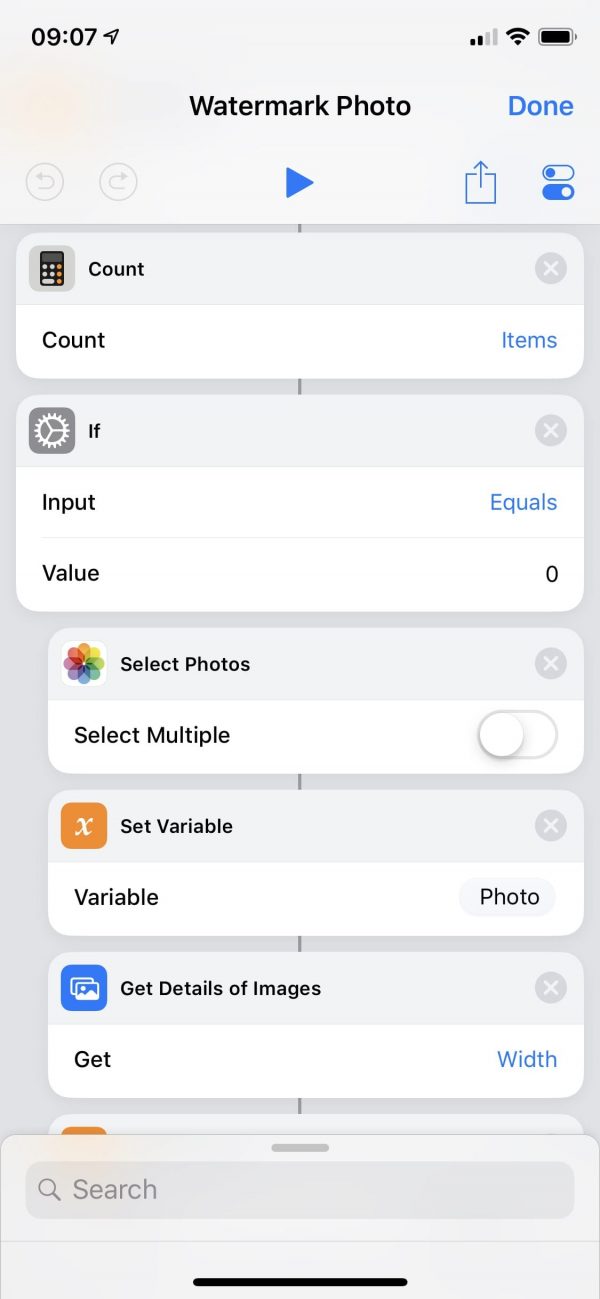
Task: Delete the Set Variable action
Action: [550, 826]
